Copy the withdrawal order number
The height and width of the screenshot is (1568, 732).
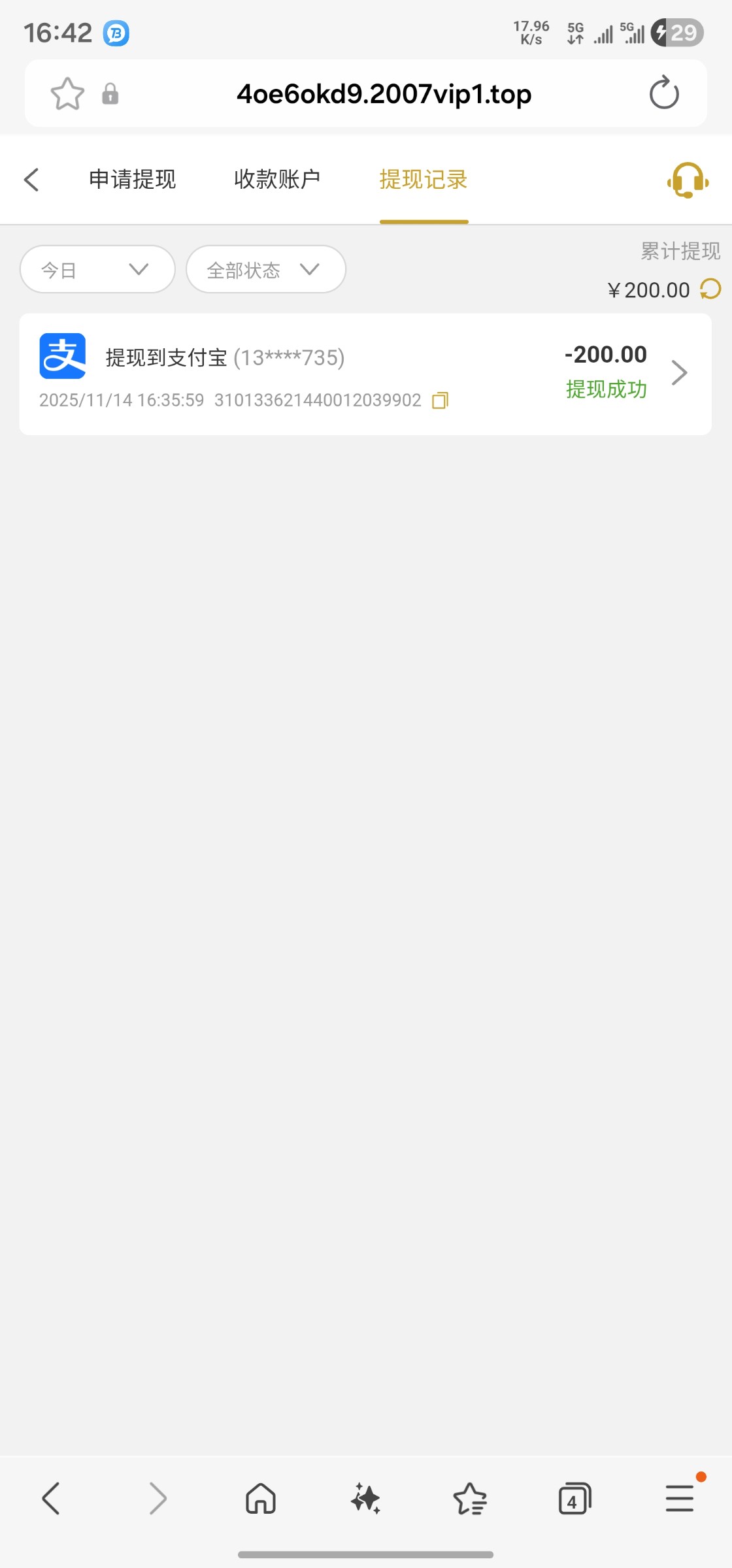tap(441, 400)
